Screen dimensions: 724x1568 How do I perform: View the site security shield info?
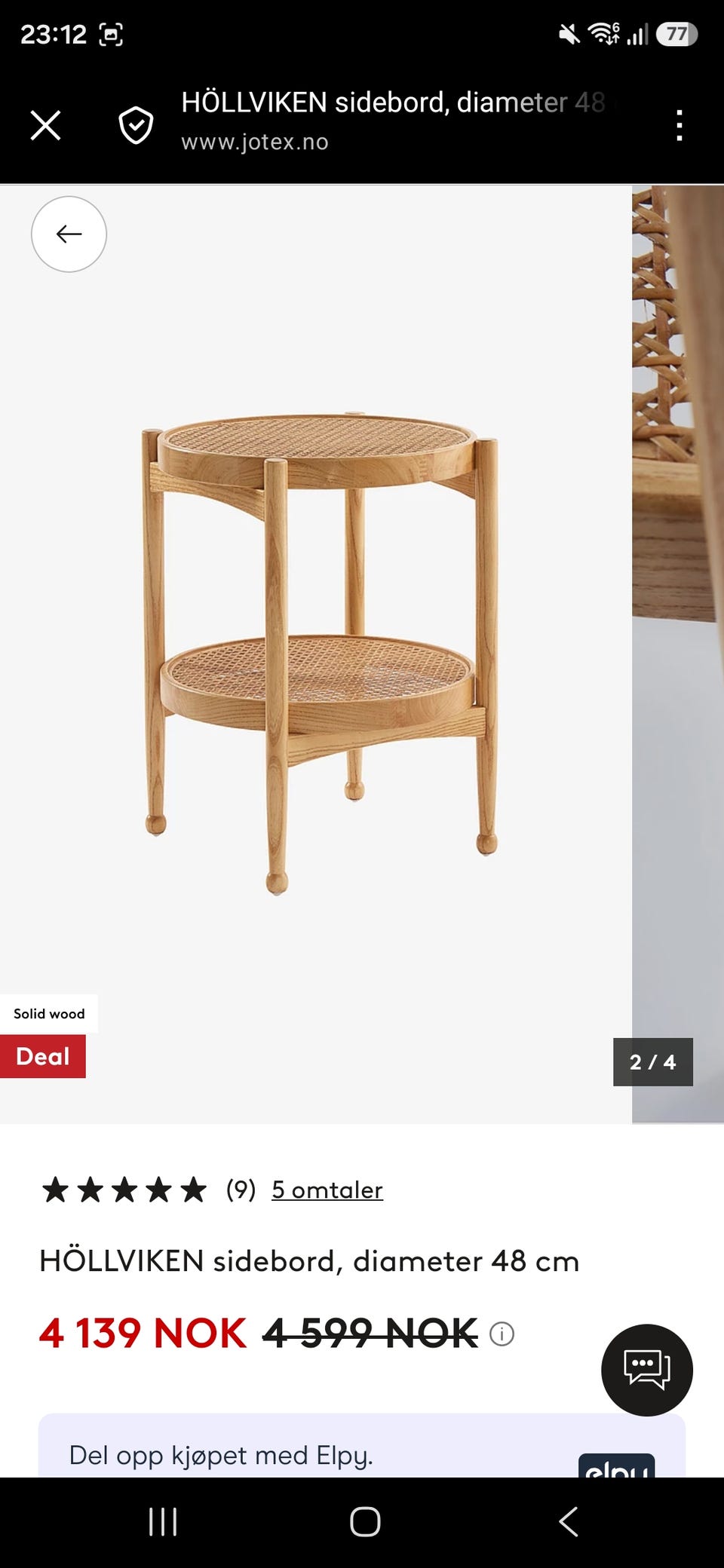tap(137, 125)
